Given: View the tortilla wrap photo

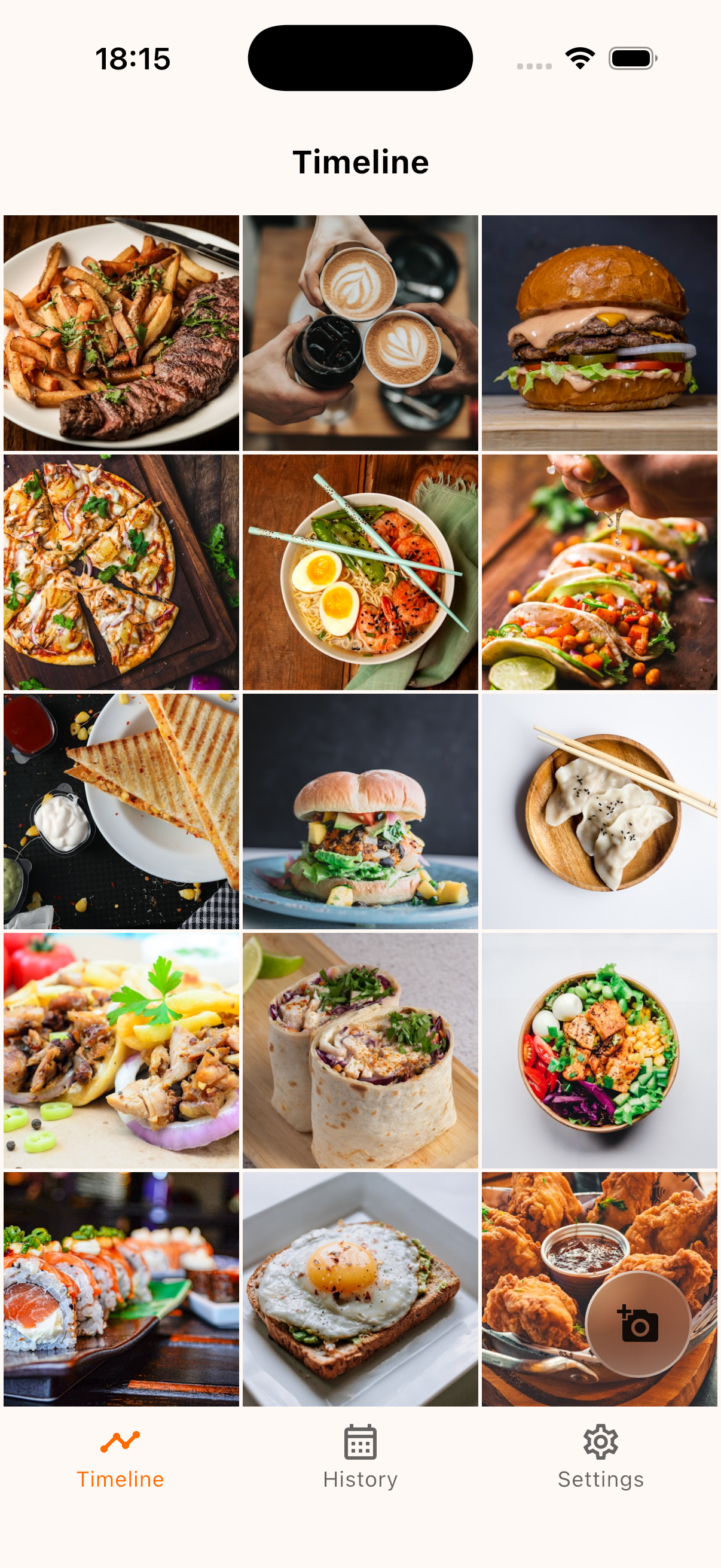Looking at the screenshot, I should (x=360, y=1050).
